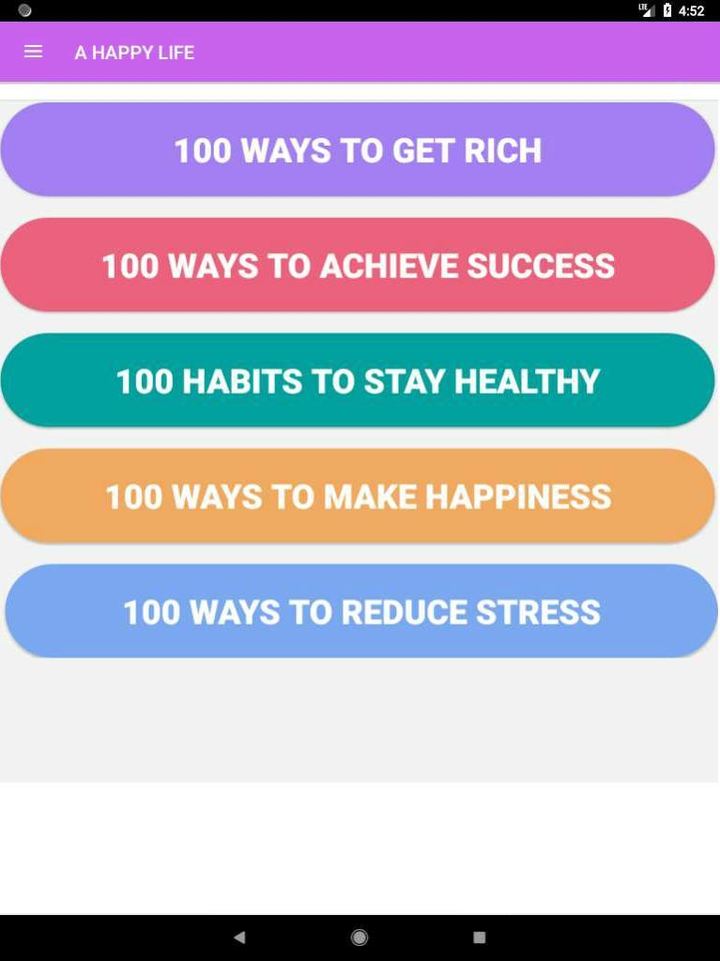Select the orange happiness banner
The image size is (720, 961).
point(358,496)
